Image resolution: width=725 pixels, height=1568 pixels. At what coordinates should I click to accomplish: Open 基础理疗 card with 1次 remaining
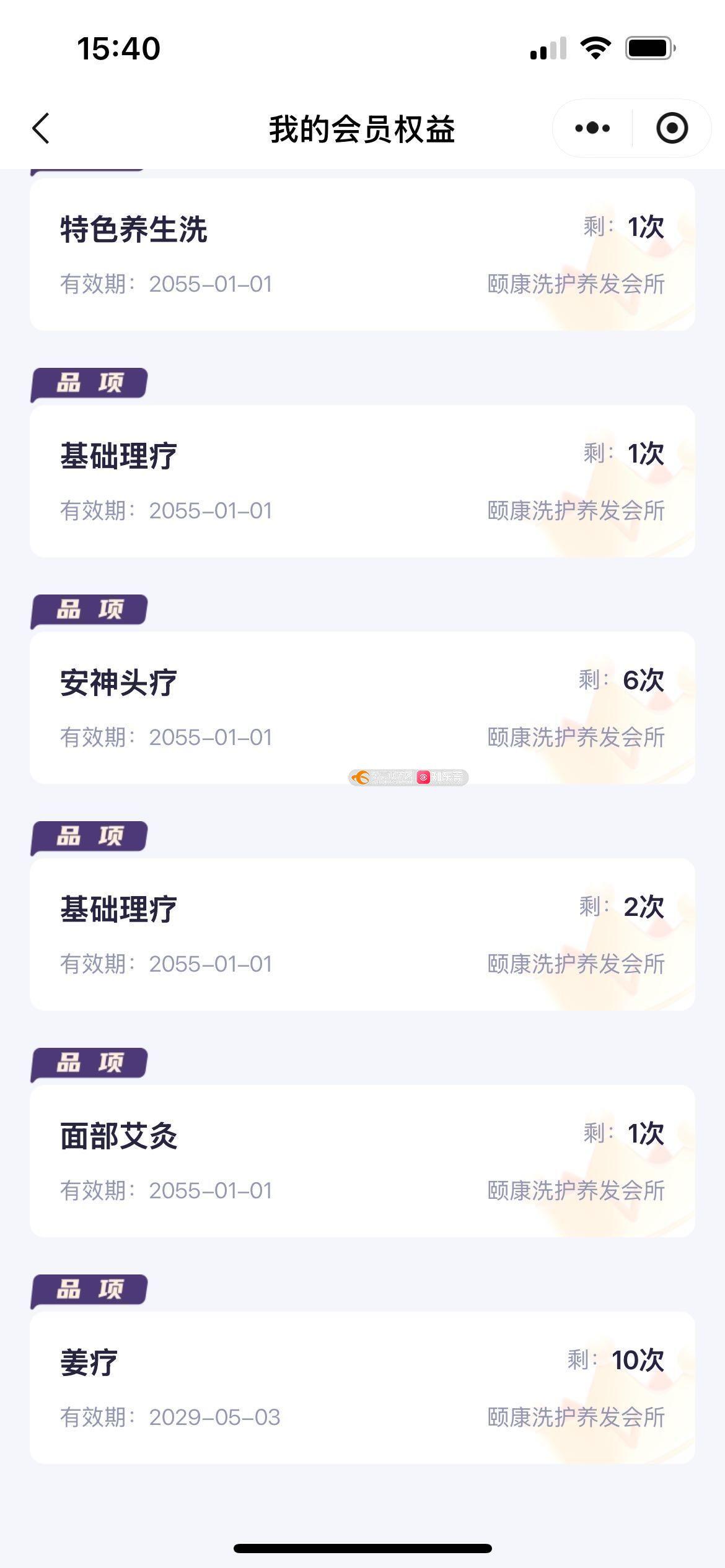tap(362, 481)
